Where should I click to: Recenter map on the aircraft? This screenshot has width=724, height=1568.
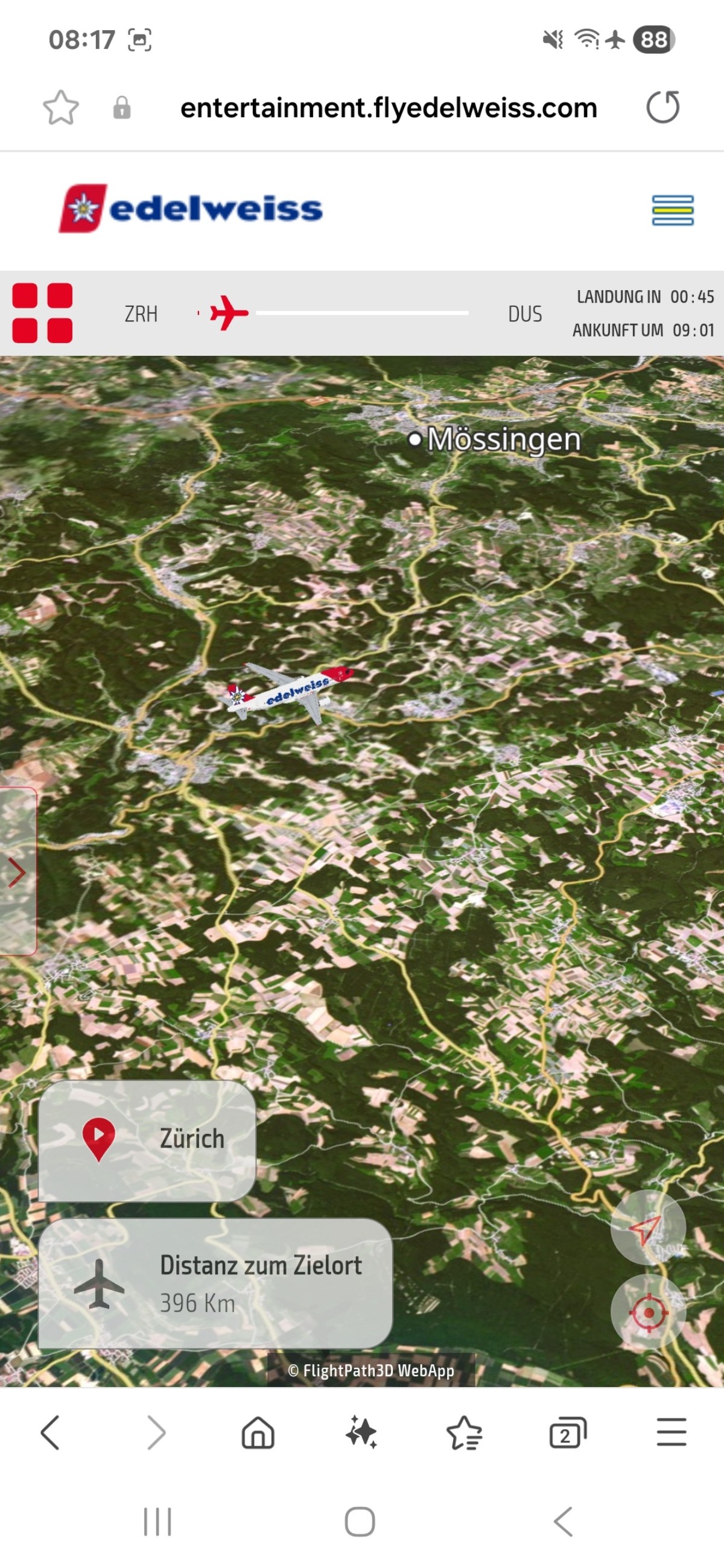pyautogui.click(x=648, y=1313)
